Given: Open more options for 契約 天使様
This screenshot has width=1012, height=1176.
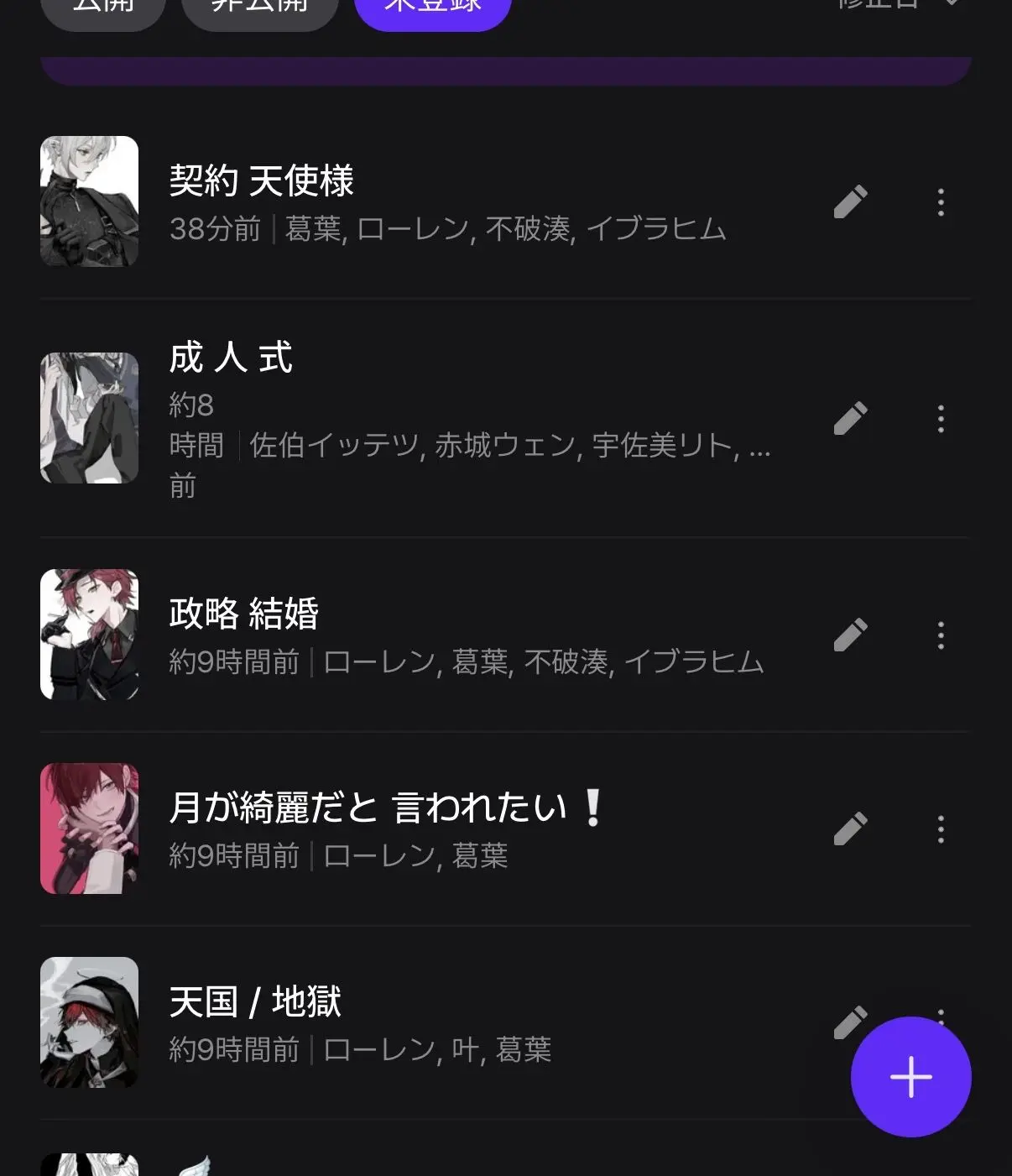Looking at the screenshot, I should point(941,202).
